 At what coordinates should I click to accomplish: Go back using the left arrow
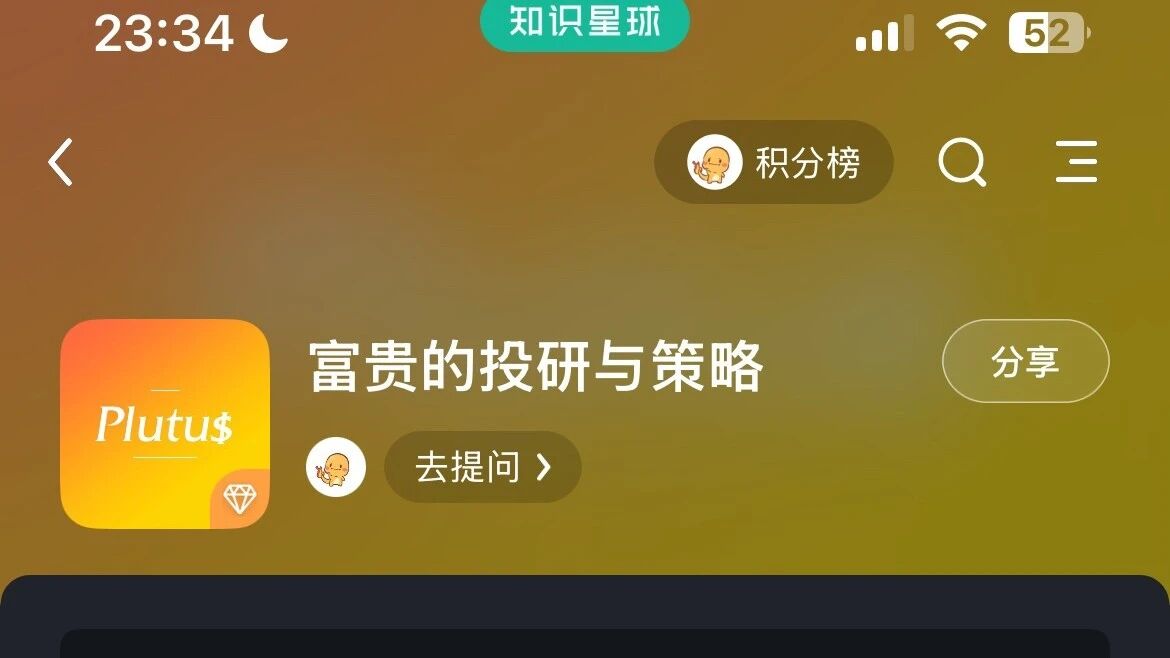[60, 162]
